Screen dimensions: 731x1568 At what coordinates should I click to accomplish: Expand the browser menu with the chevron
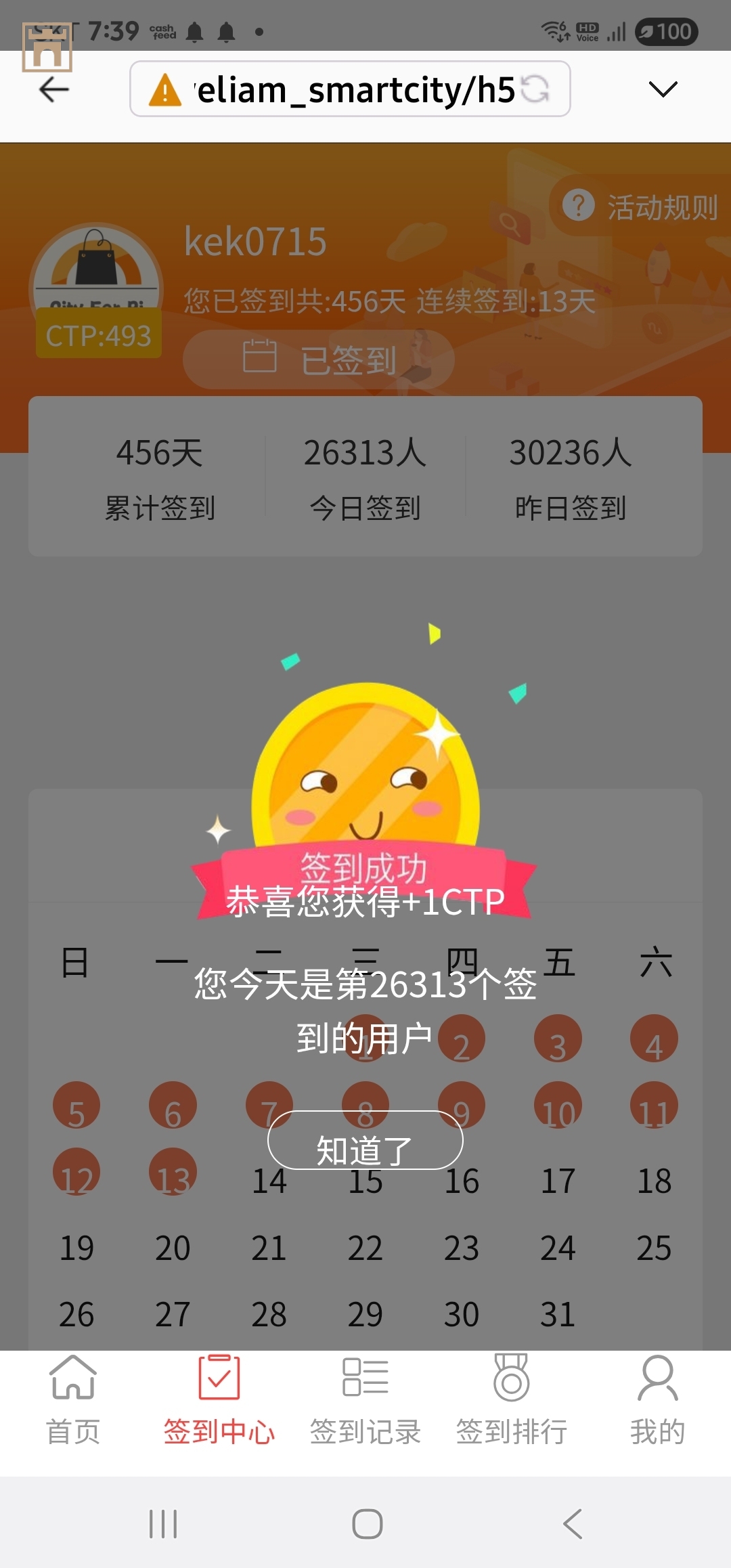coord(662,89)
